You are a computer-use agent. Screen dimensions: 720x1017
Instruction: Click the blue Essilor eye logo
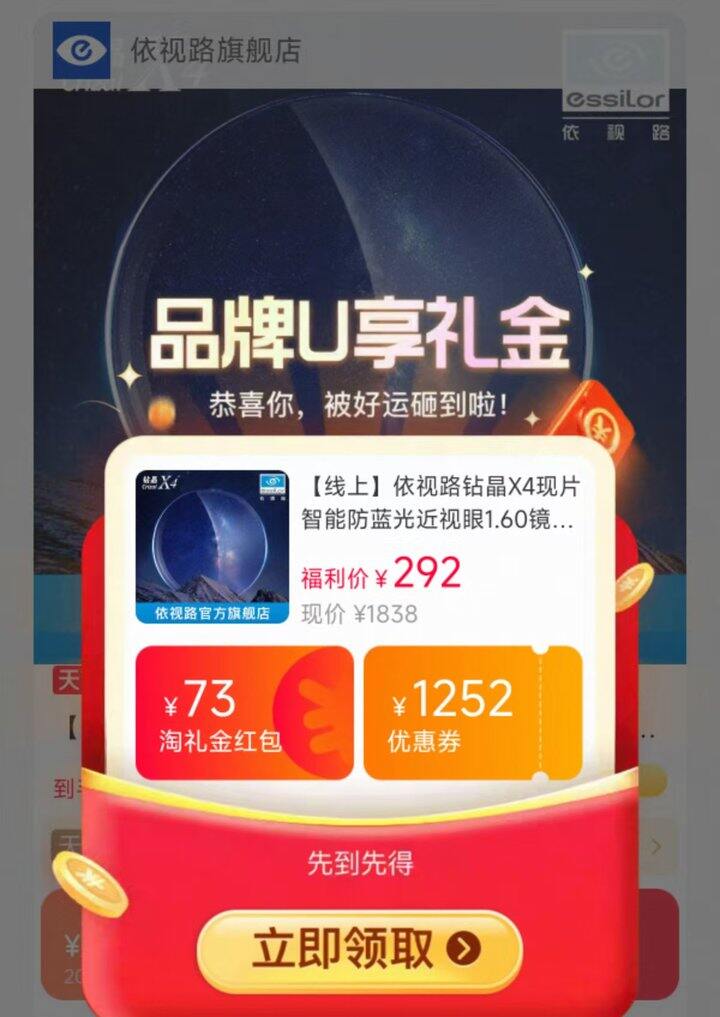82,45
